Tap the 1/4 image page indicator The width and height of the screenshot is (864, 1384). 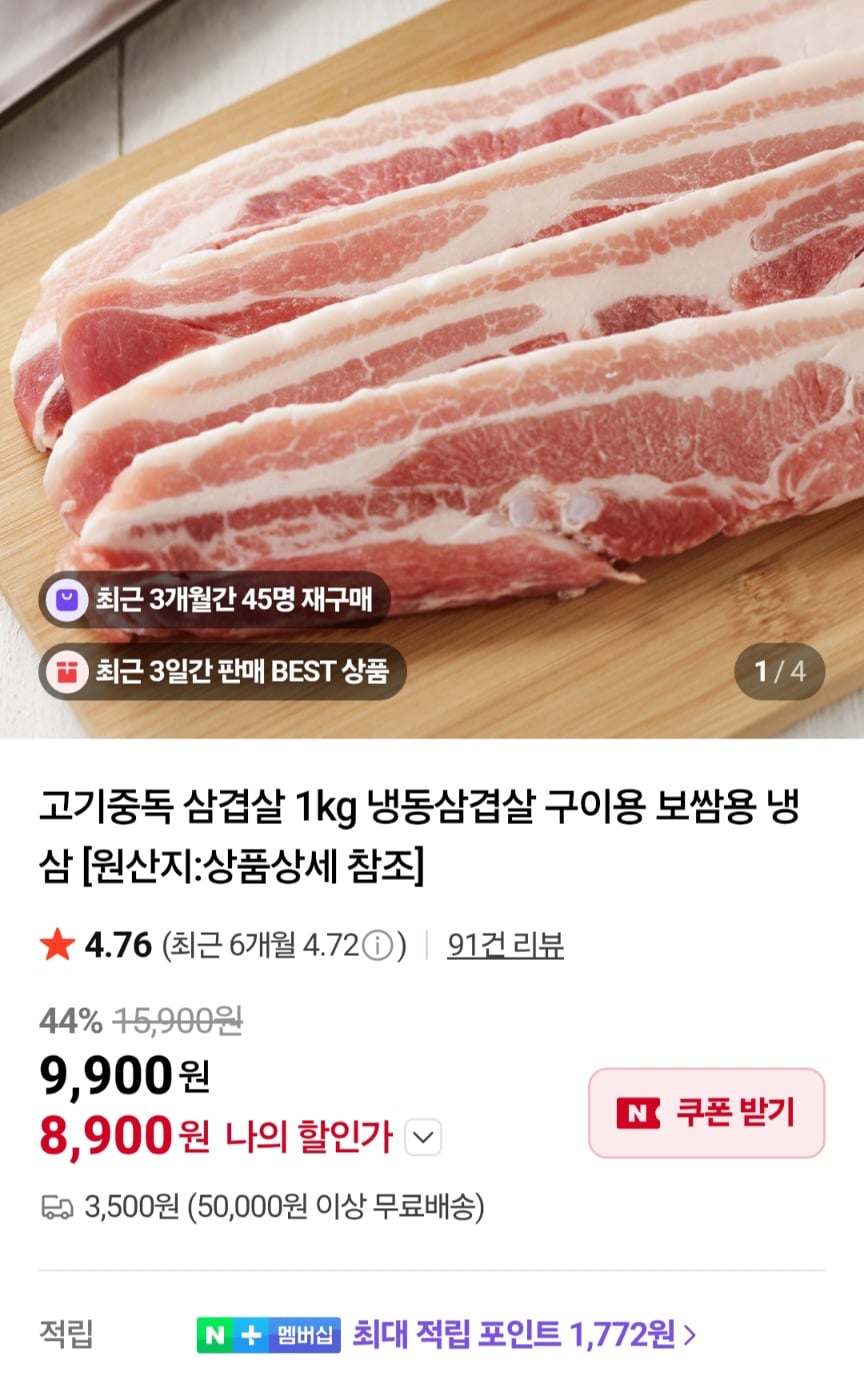pyautogui.click(x=779, y=673)
